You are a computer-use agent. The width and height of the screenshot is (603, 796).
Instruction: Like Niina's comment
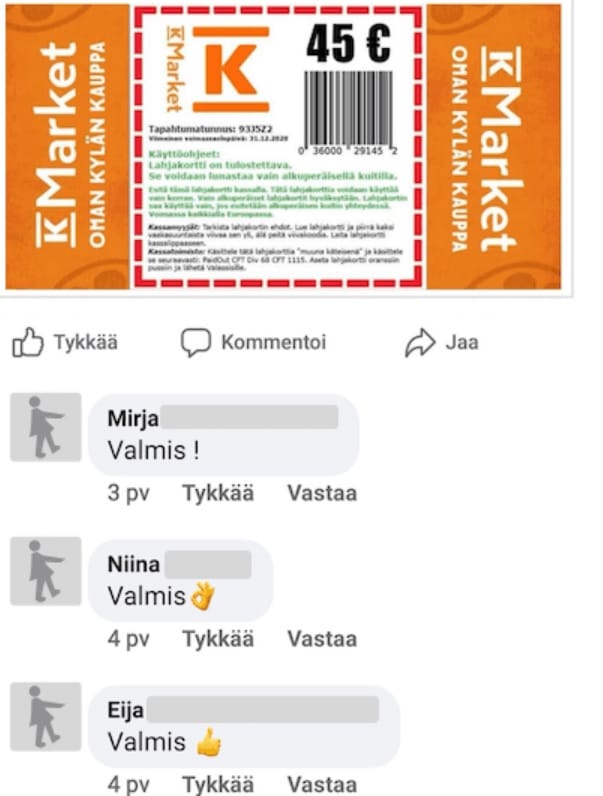pyautogui.click(x=217, y=638)
